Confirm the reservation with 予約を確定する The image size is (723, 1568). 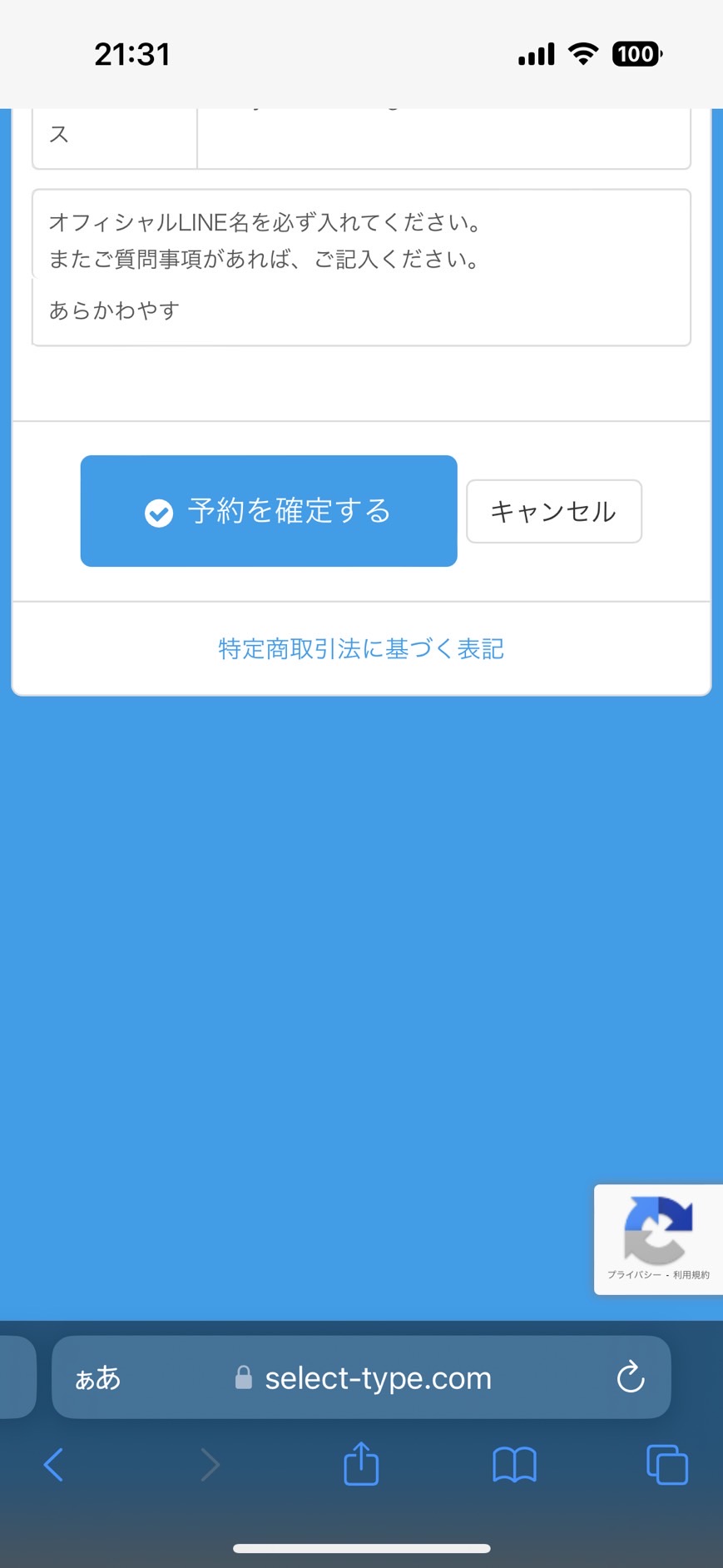click(x=269, y=511)
